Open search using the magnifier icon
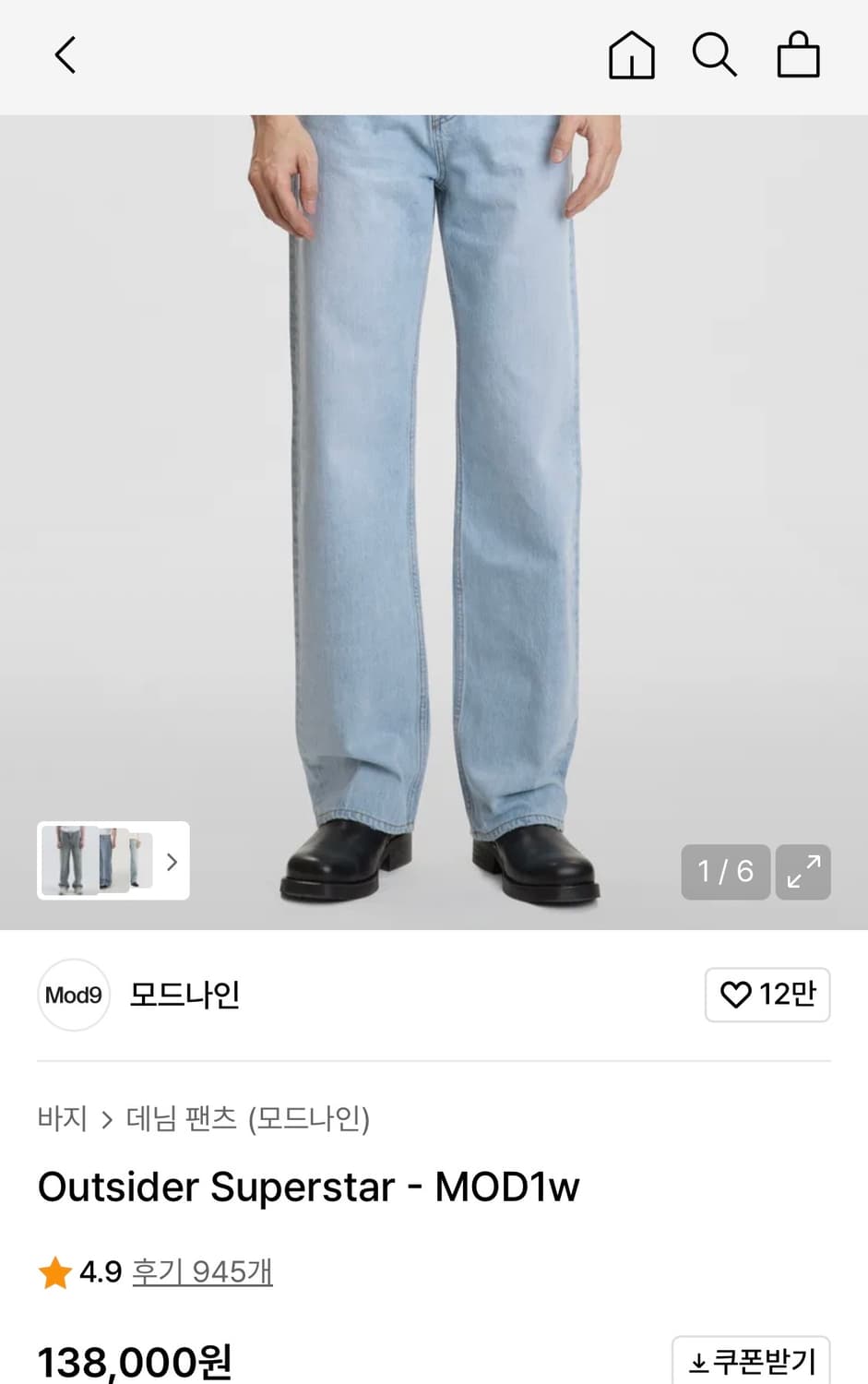This screenshot has height=1384, width=868. tap(714, 55)
